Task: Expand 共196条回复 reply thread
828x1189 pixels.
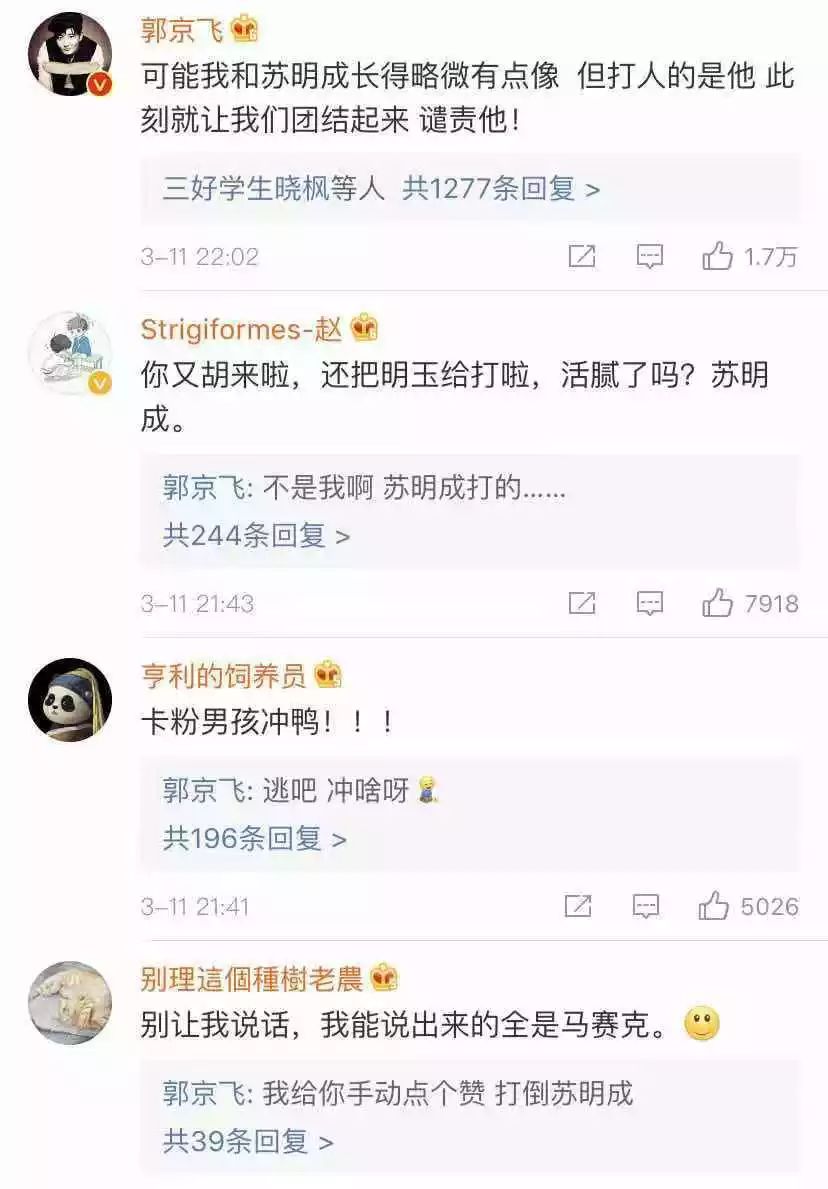Action: [254, 839]
